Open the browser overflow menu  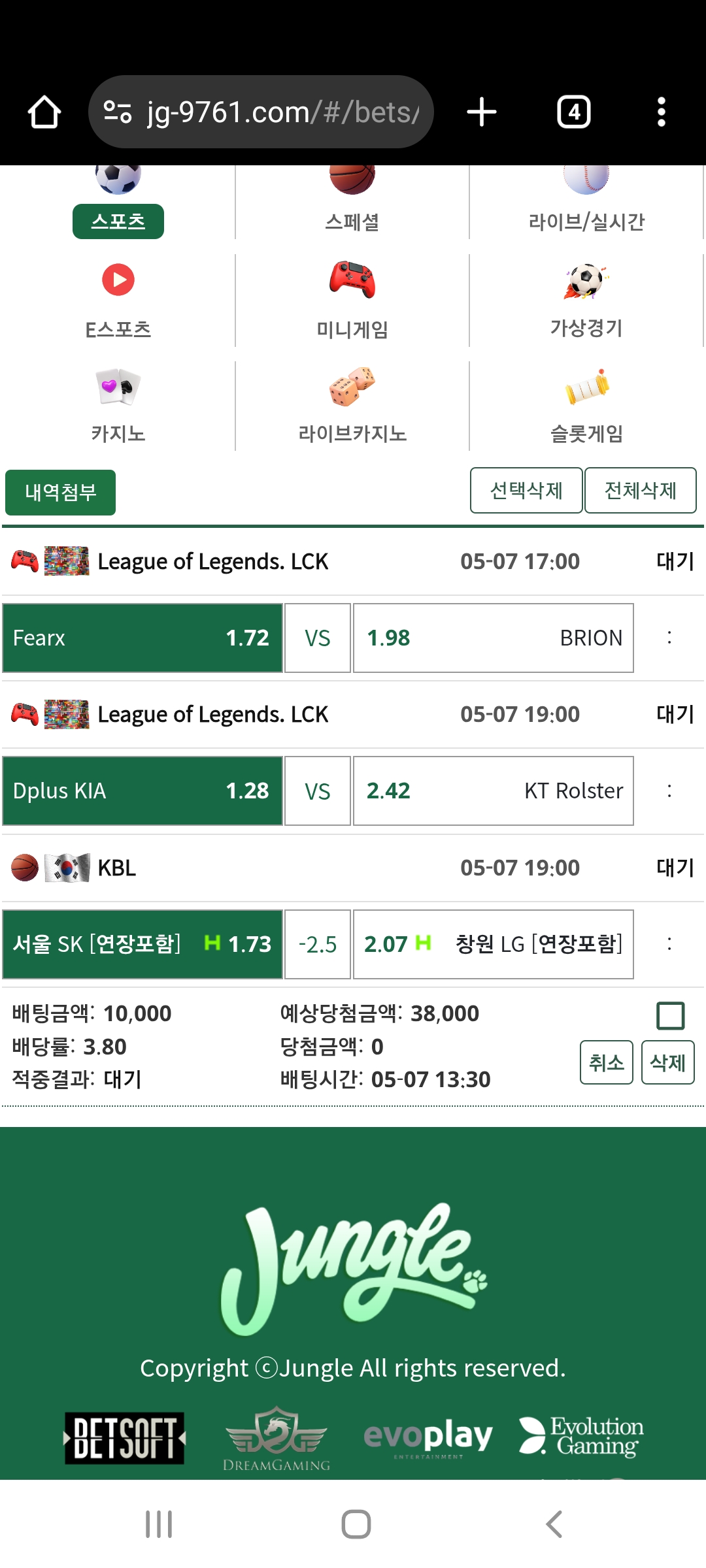click(662, 112)
